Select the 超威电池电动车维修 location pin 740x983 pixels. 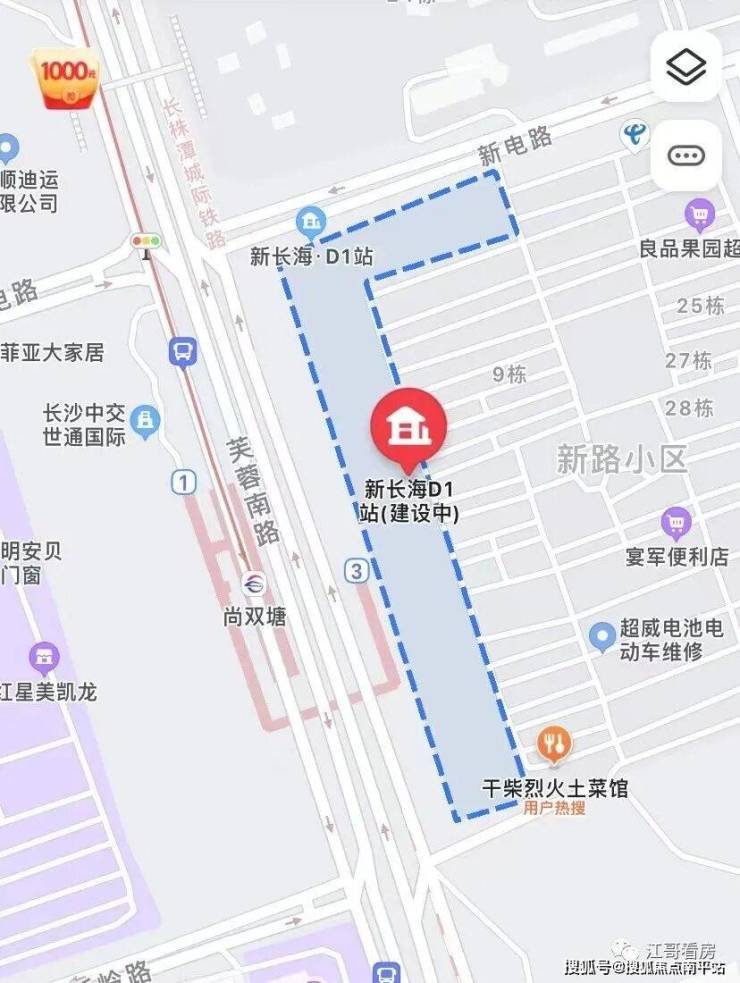coord(601,636)
